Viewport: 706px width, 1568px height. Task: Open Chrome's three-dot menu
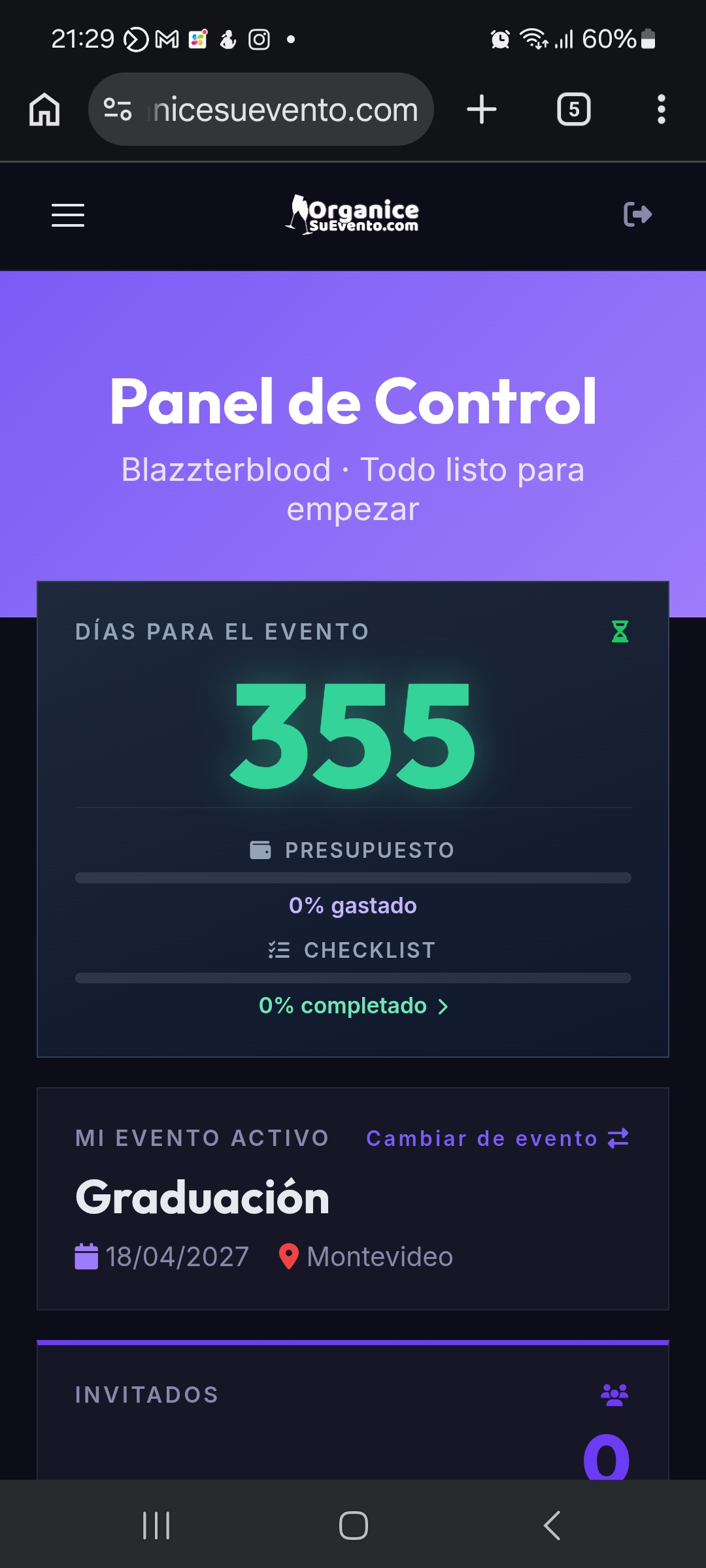point(662,109)
